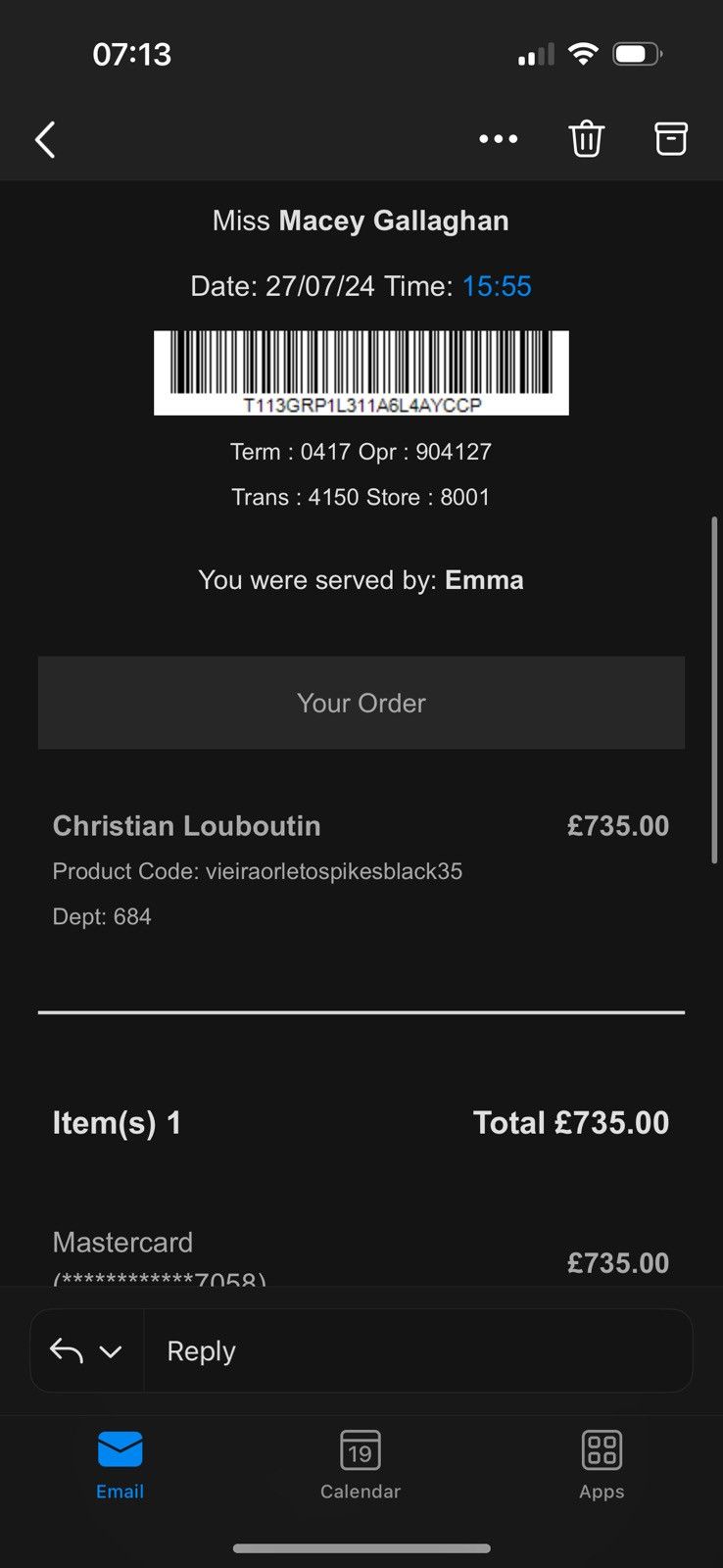The image size is (723, 1568).
Task: Delete this email with the trash icon
Action: (586, 138)
